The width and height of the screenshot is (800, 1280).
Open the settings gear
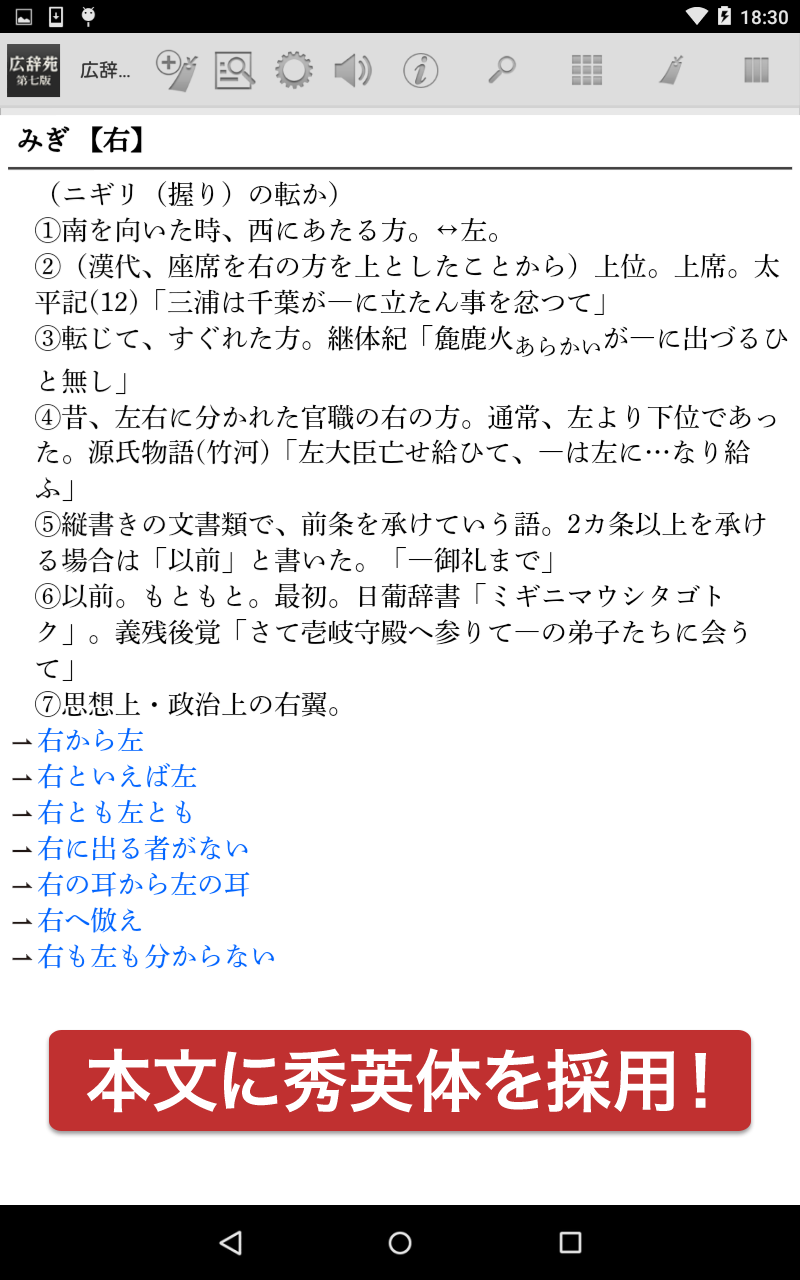(293, 70)
